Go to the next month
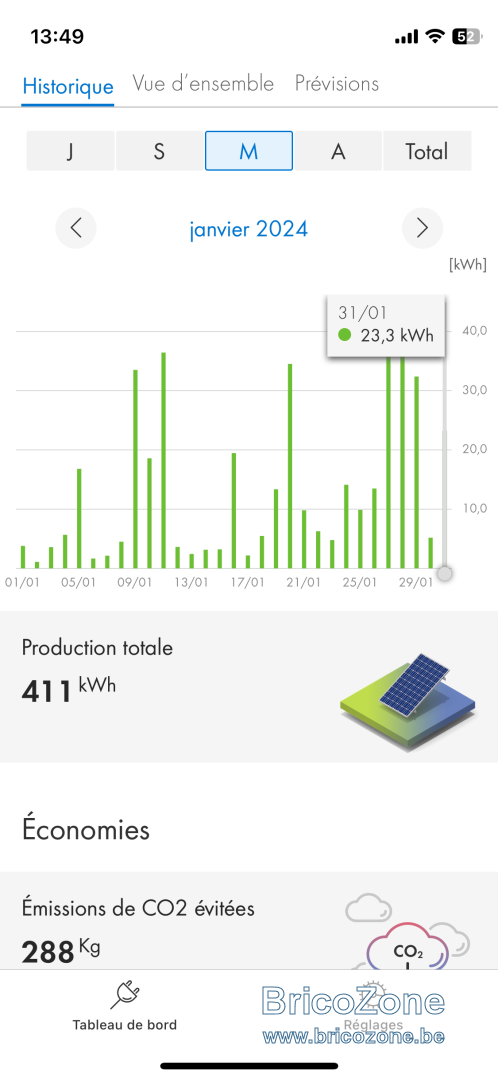Image resolution: width=498 pixels, height=1080 pixels. 422,228
